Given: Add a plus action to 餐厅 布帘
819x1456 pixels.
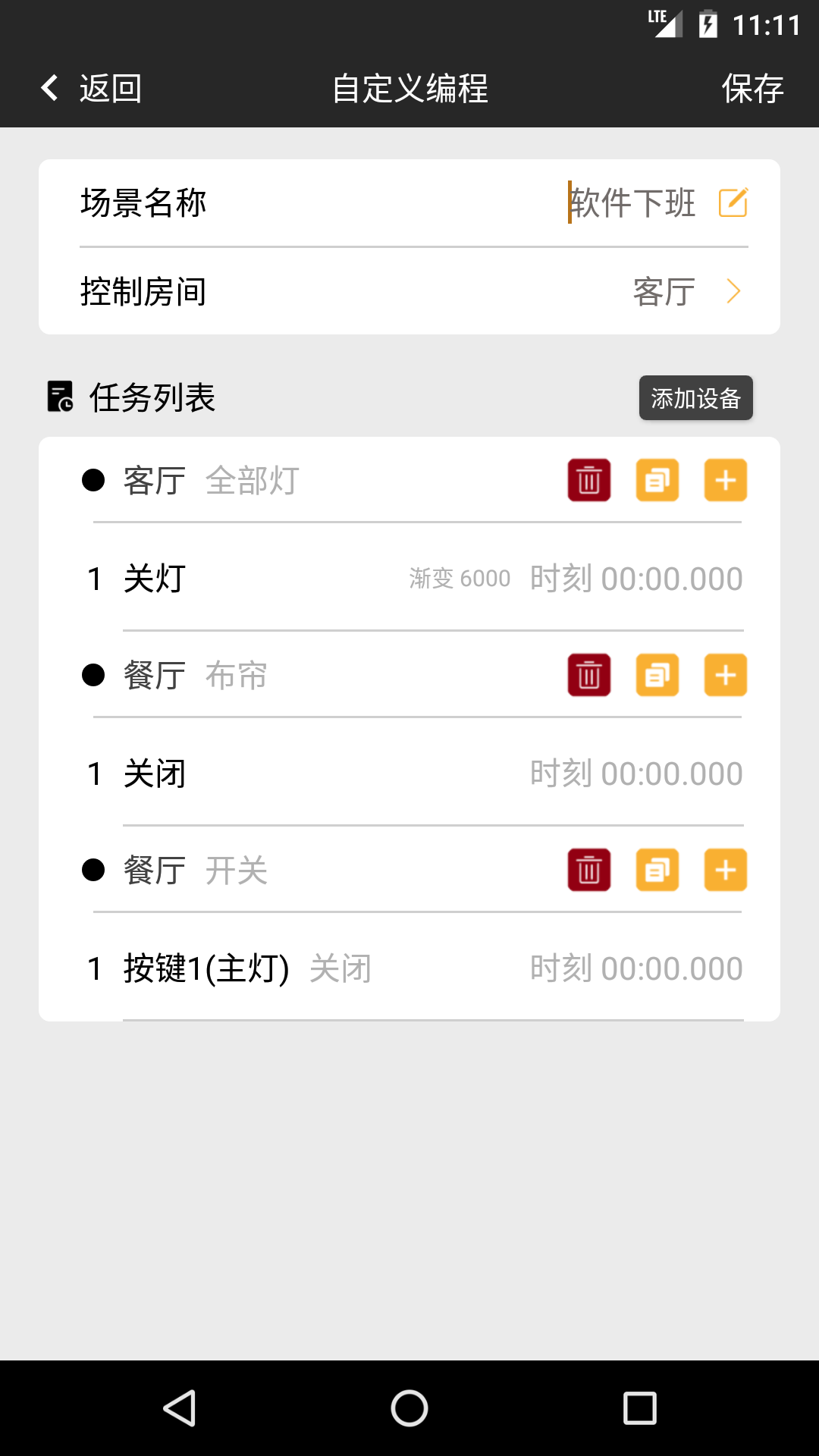Looking at the screenshot, I should point(724,674).
